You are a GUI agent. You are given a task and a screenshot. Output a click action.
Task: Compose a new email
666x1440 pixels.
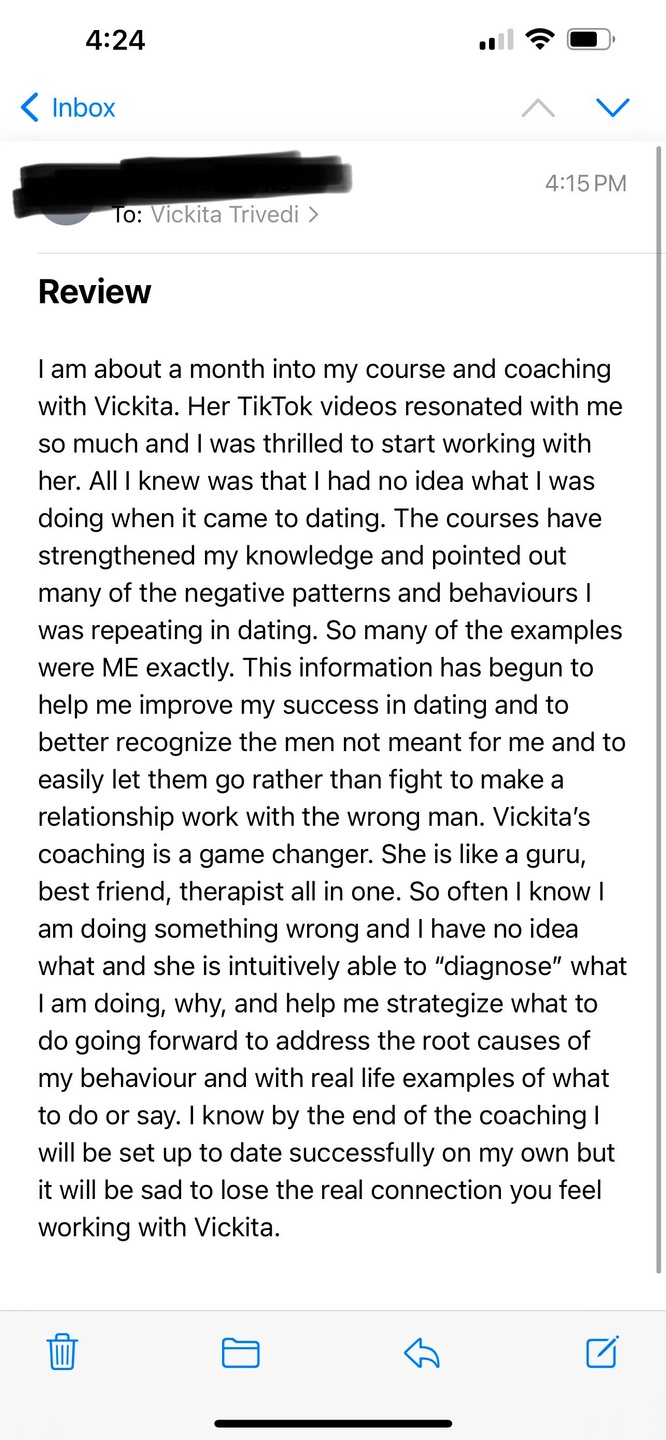602,1352
